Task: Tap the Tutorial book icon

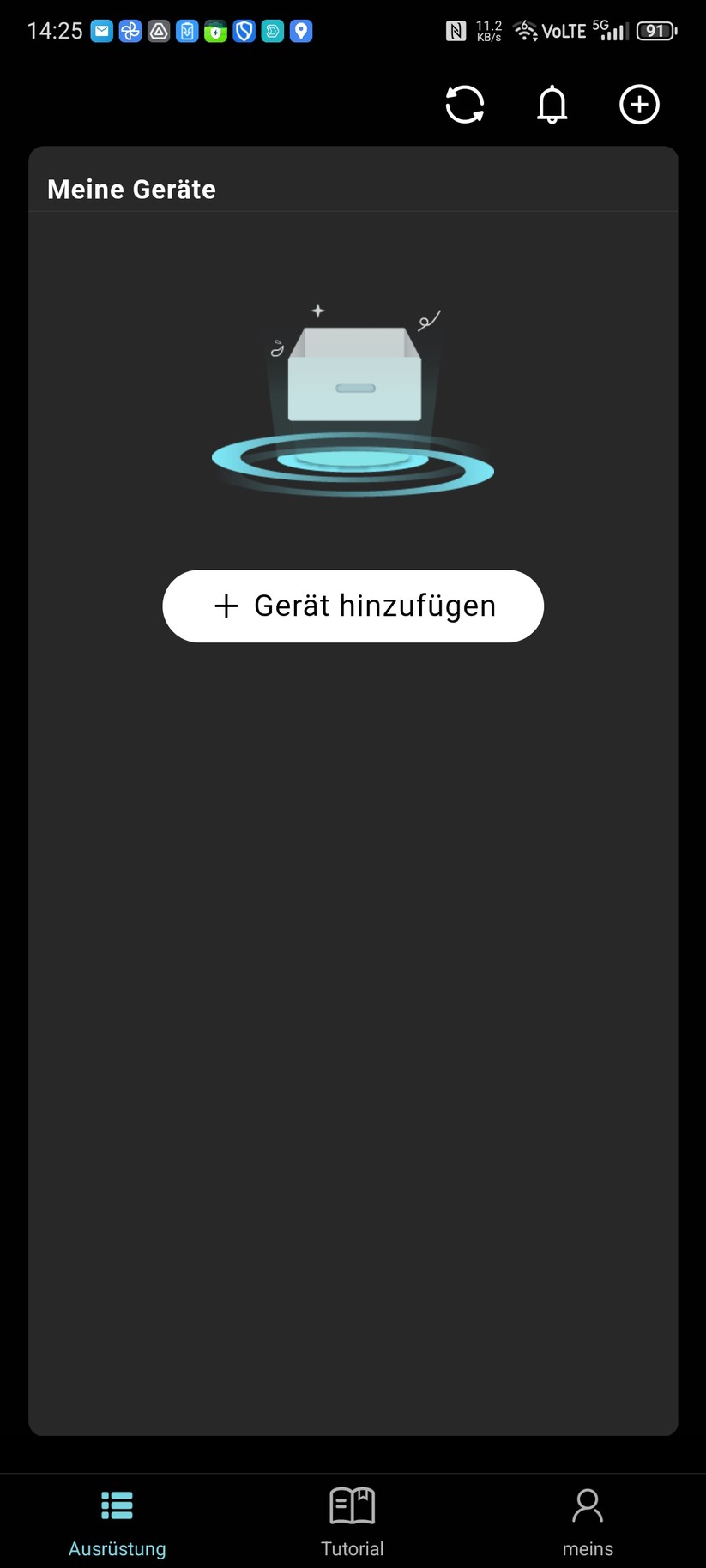Action: 352,1505
